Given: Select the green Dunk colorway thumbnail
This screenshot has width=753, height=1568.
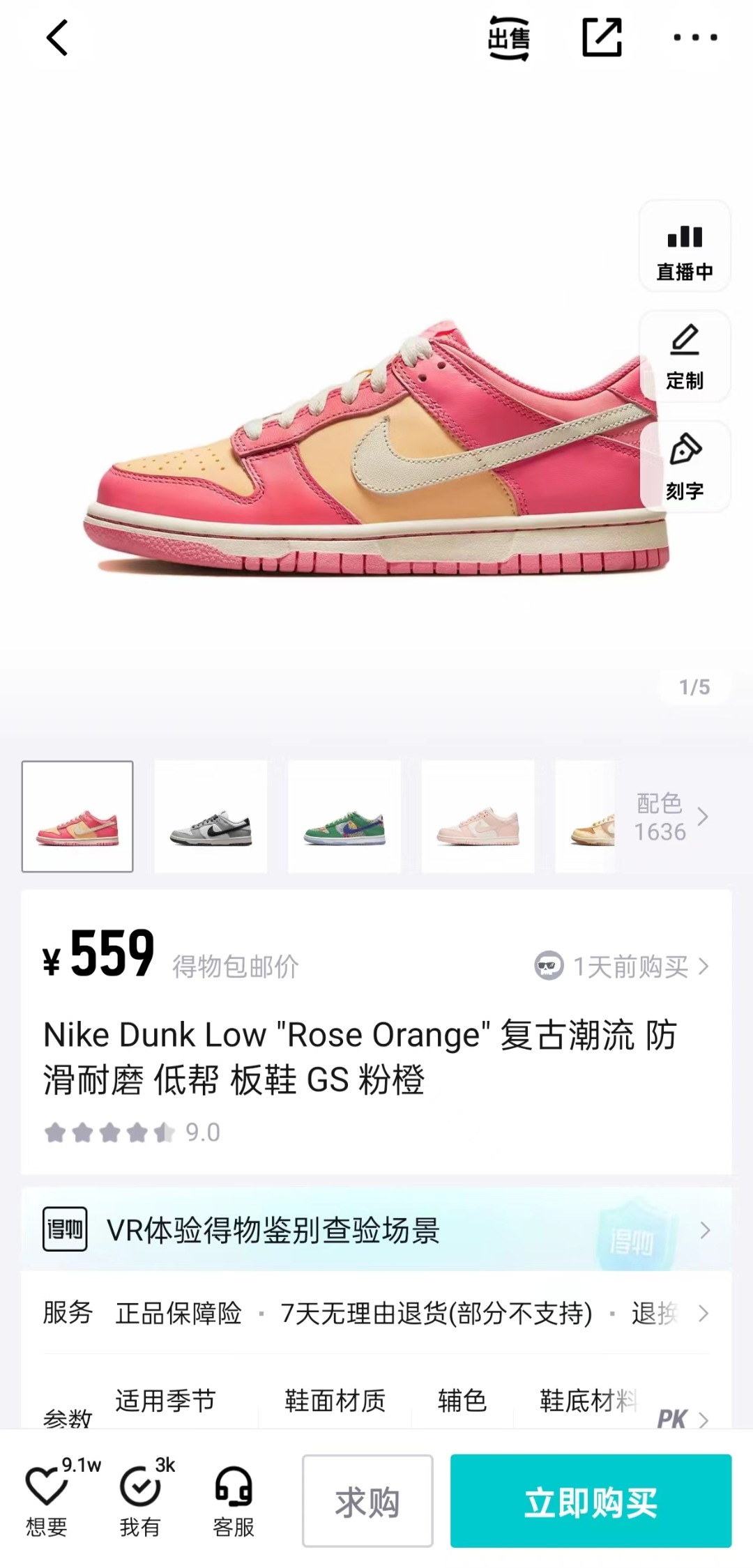Looking at the screenshot, I should (344, 816).
